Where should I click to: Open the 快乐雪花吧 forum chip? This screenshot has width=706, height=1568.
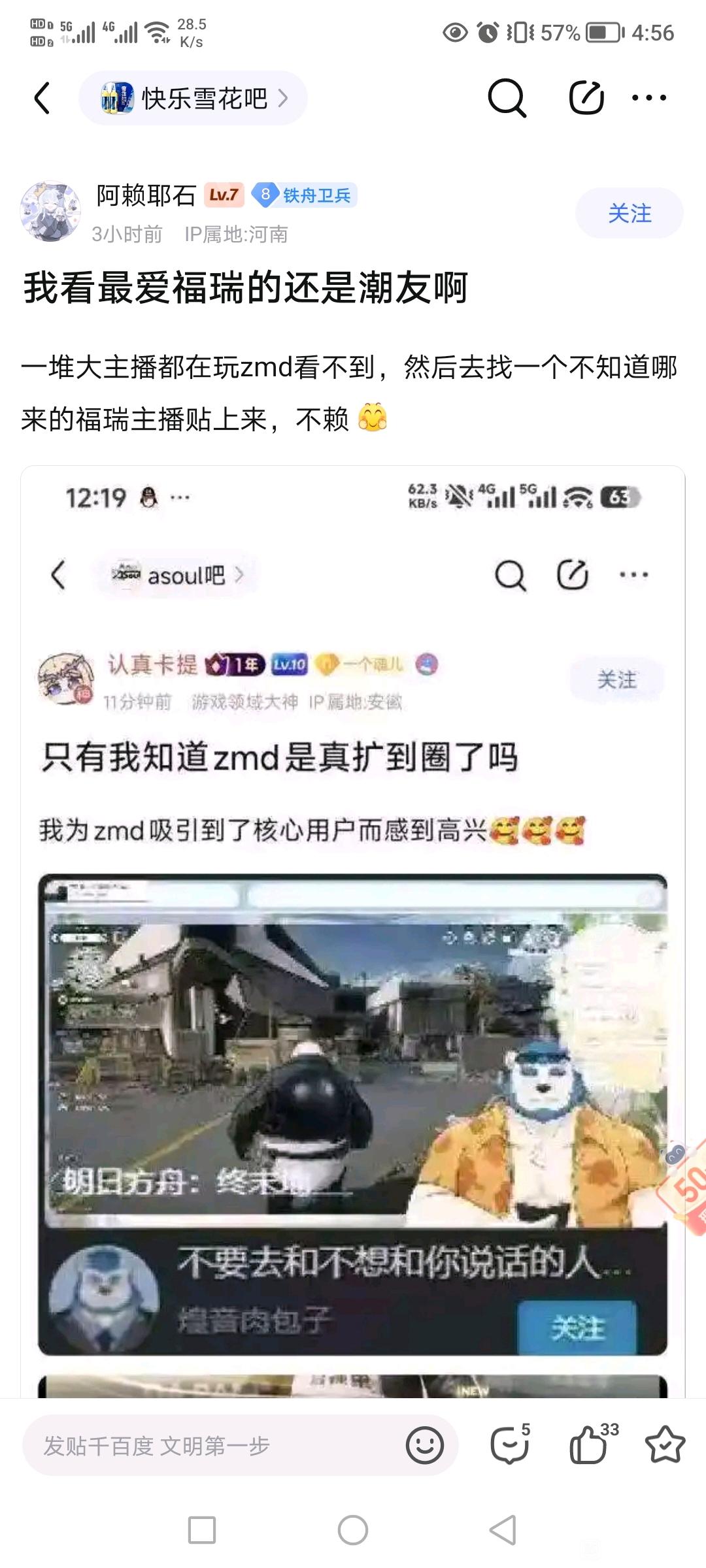click(193, 98)
